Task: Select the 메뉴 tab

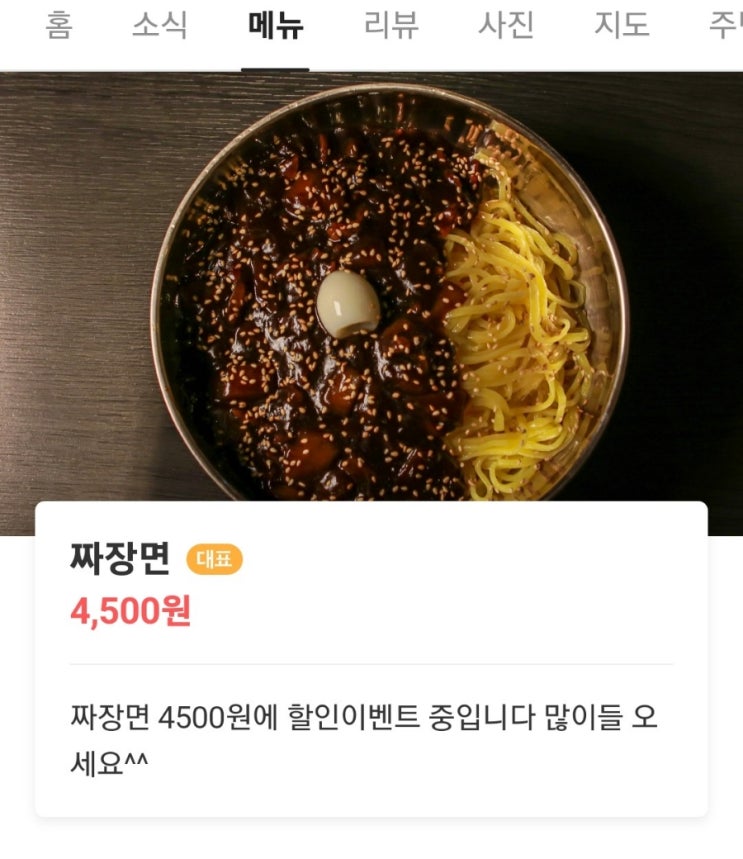Action: tap(275, 25)
